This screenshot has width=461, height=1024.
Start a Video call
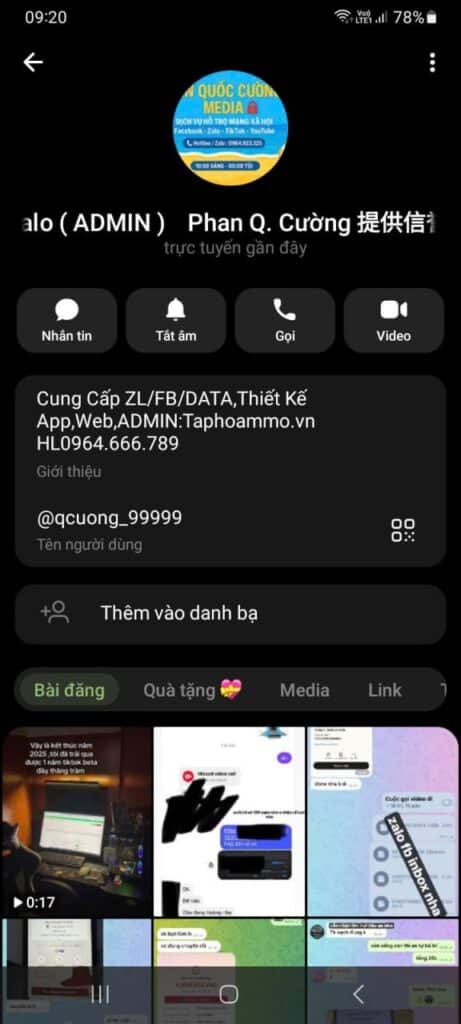394,321
